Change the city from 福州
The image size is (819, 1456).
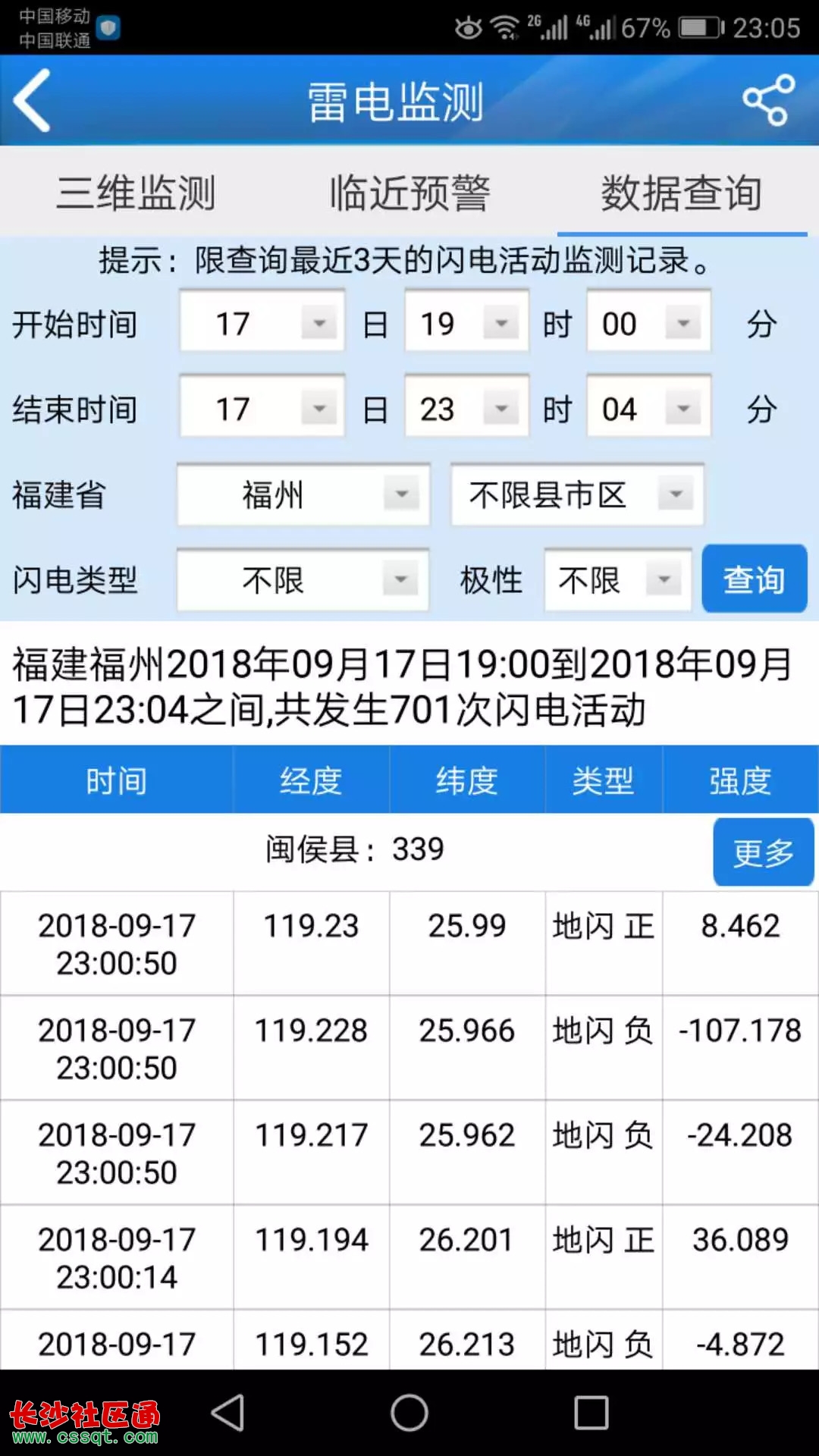(303, 495)
